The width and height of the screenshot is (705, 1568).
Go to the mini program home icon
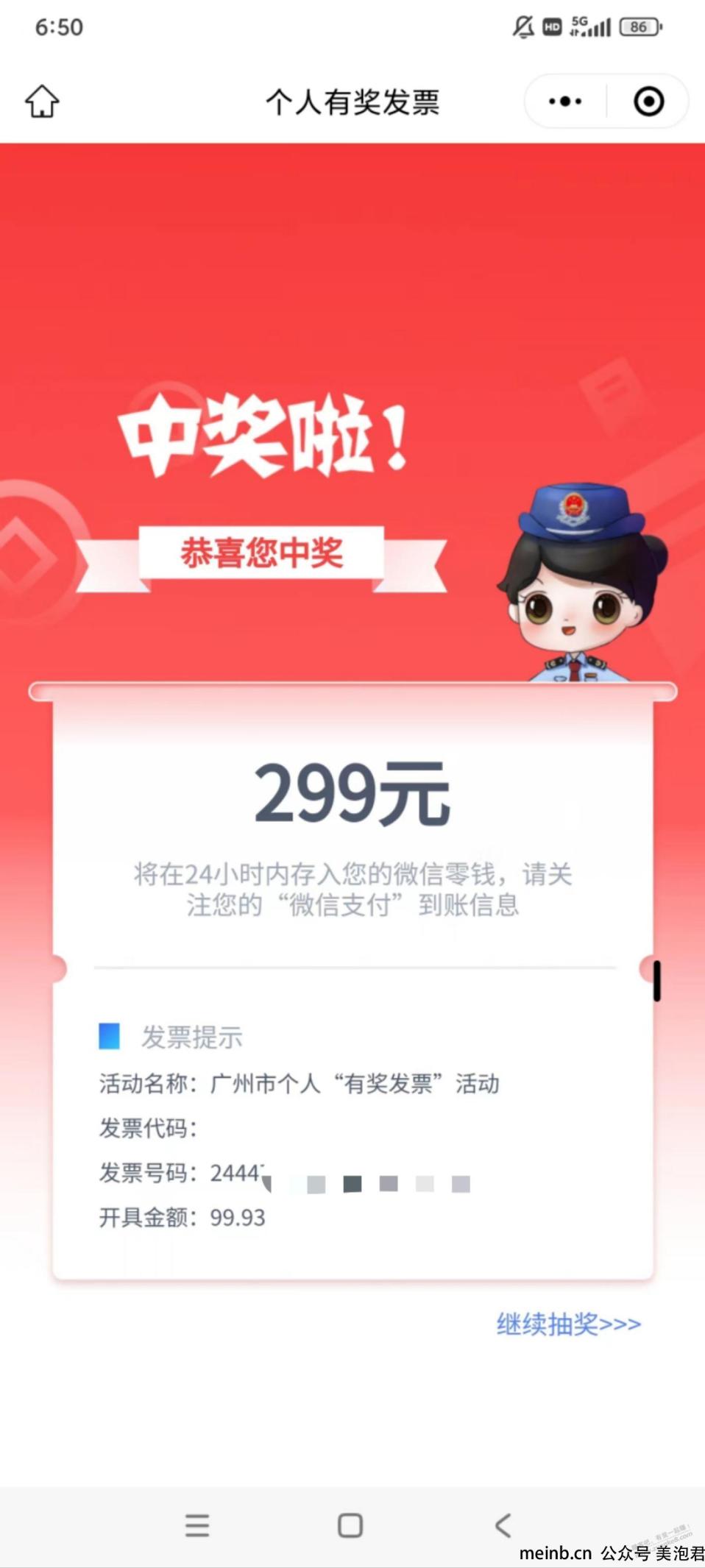tap(42, 102)
